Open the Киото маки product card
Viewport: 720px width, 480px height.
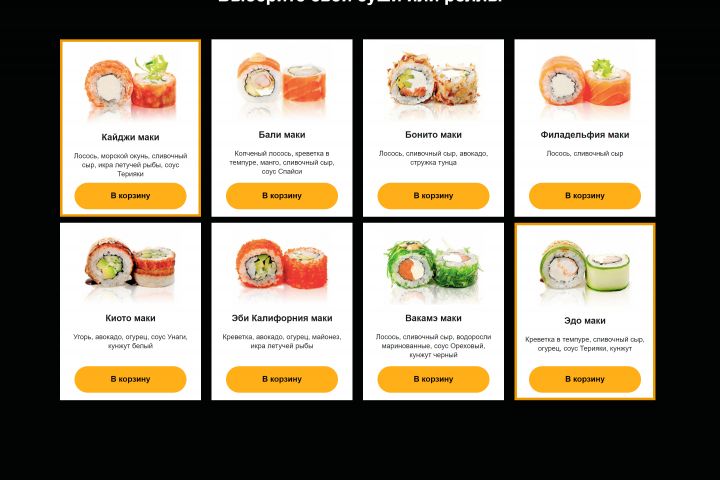coord(130,318)
